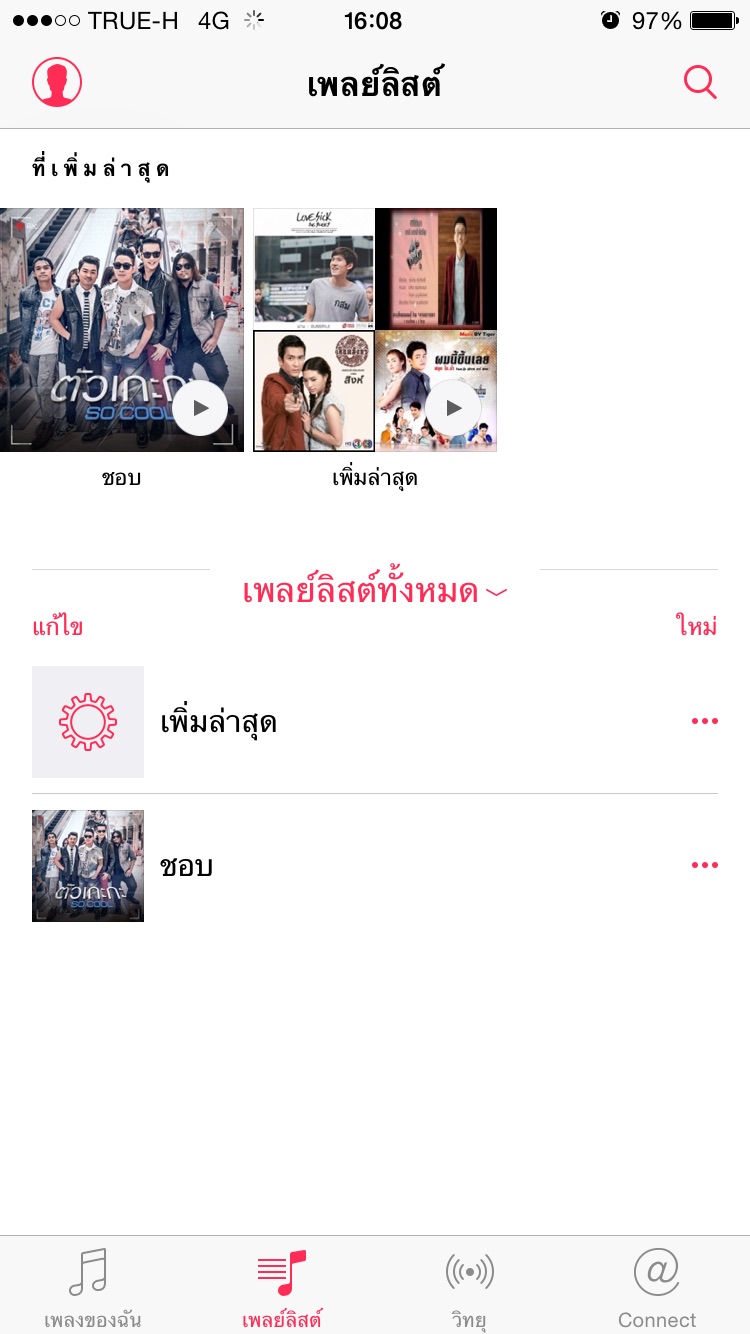Play the เพิ่มล่าสุด collage playlist
This screenshot has width=750, height=1334.
[x=454, y=408]
